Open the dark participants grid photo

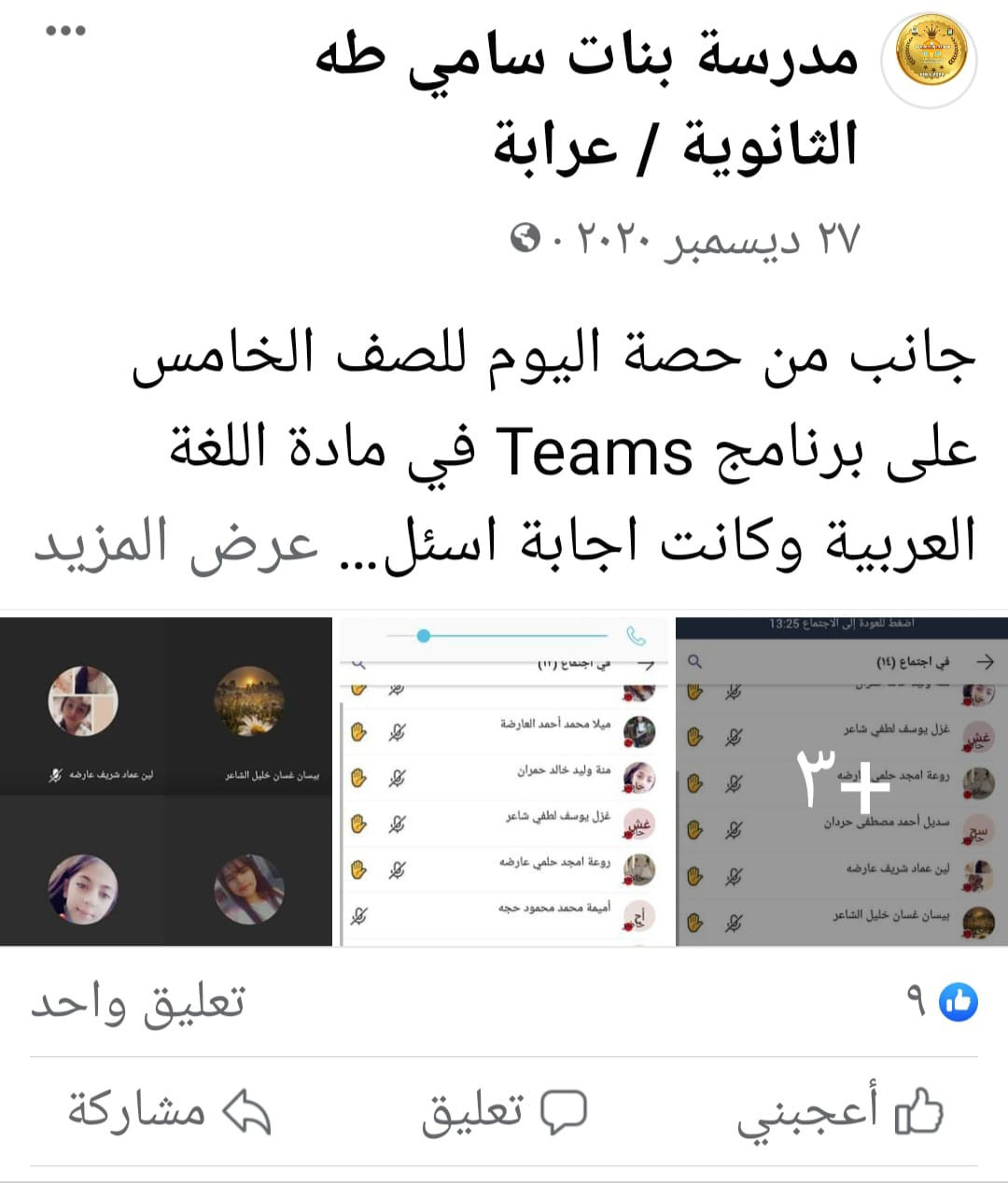coord(166,782)
